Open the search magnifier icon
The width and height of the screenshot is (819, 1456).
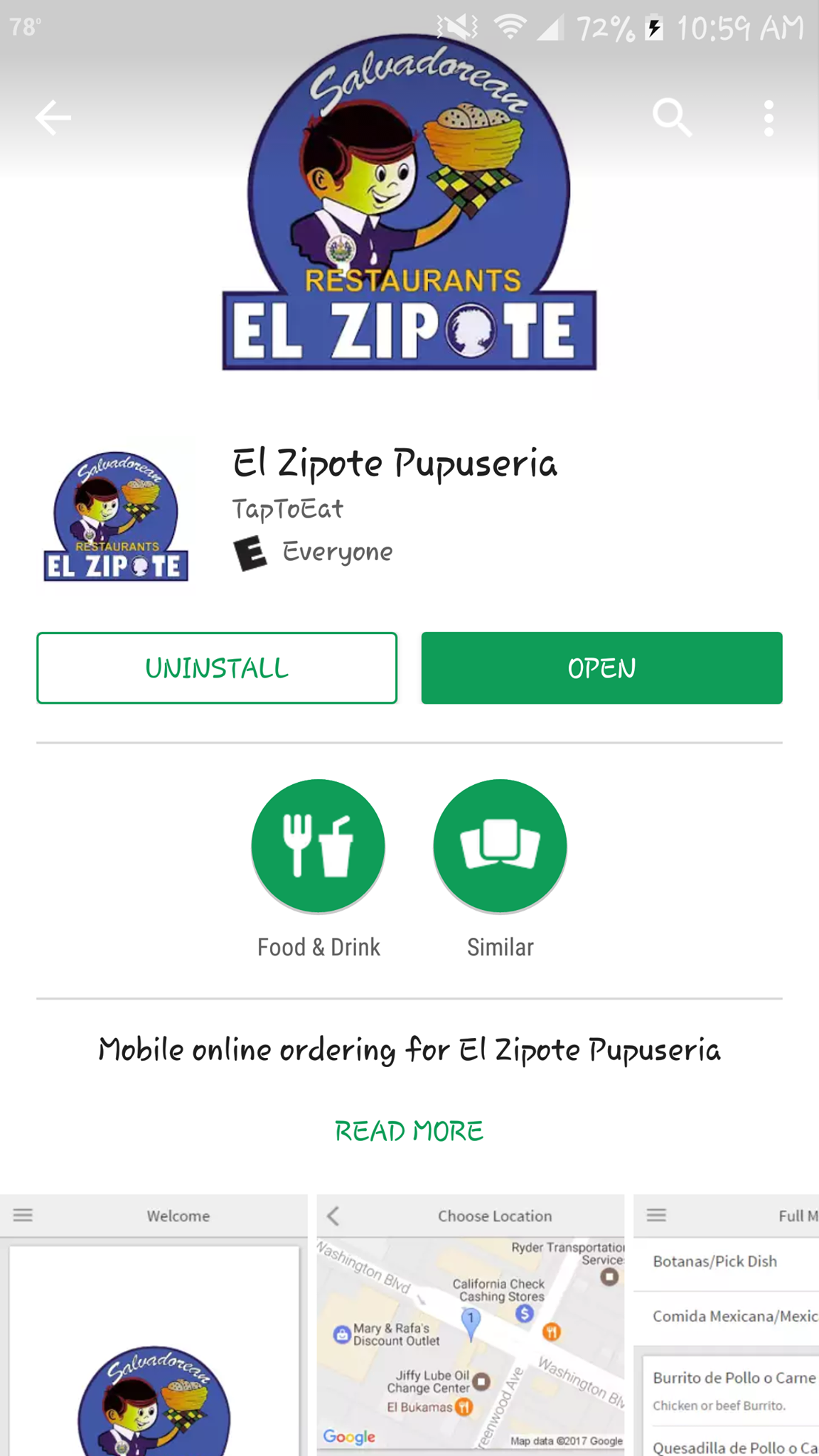(672, 117)
